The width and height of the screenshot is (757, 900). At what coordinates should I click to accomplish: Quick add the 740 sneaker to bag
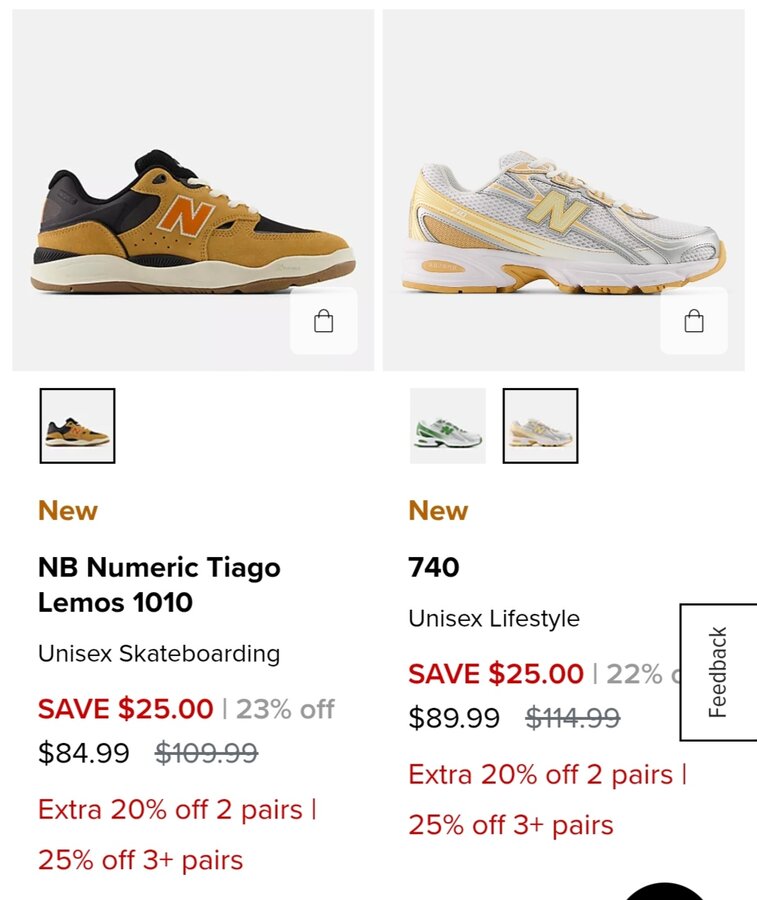[694, 321]
